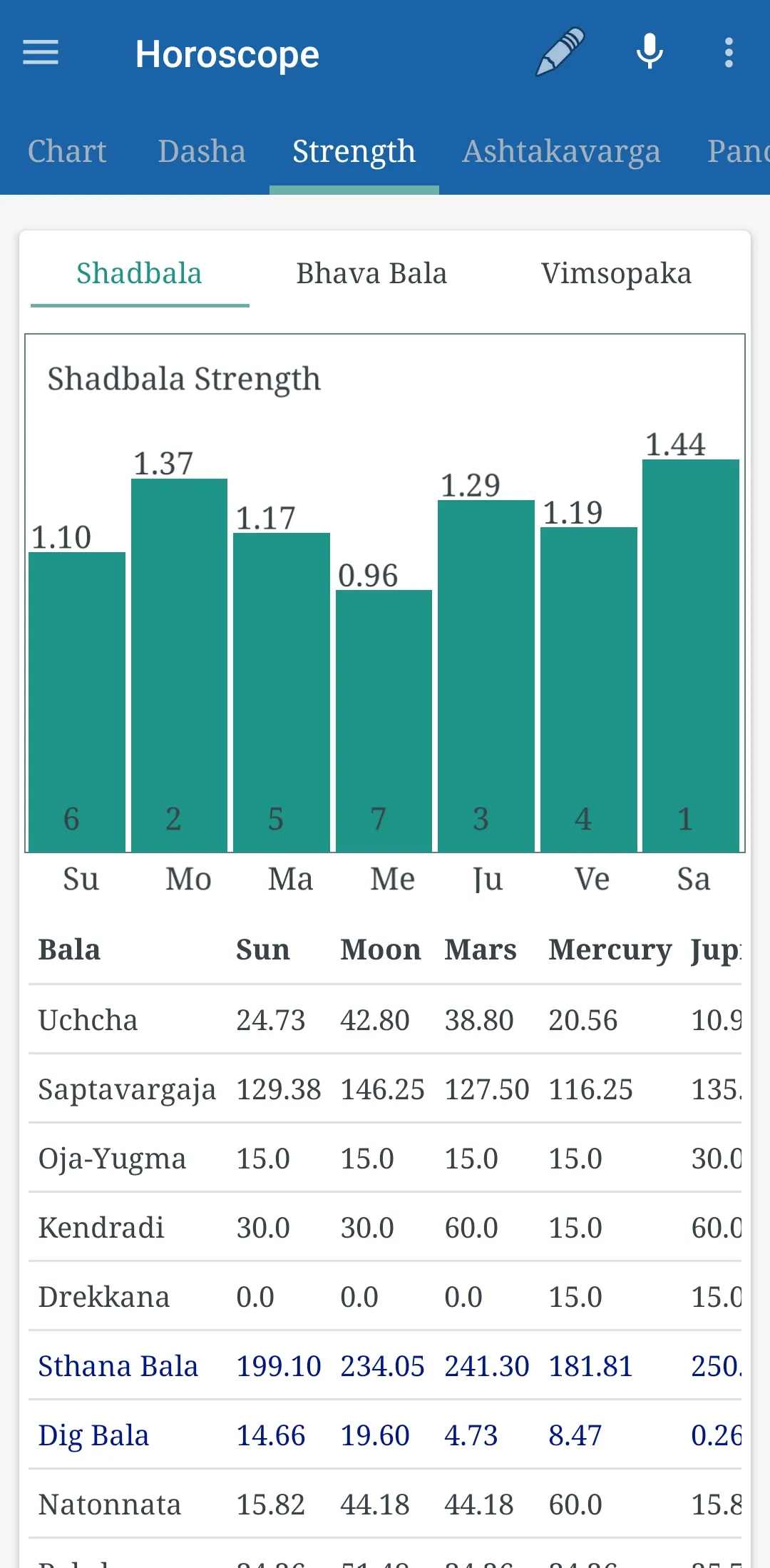Select the edit horoscope pencil icon
Image resolution: width=770 pixels, height=1568 pixels.
pyautogui.click(x=560, y=52)
